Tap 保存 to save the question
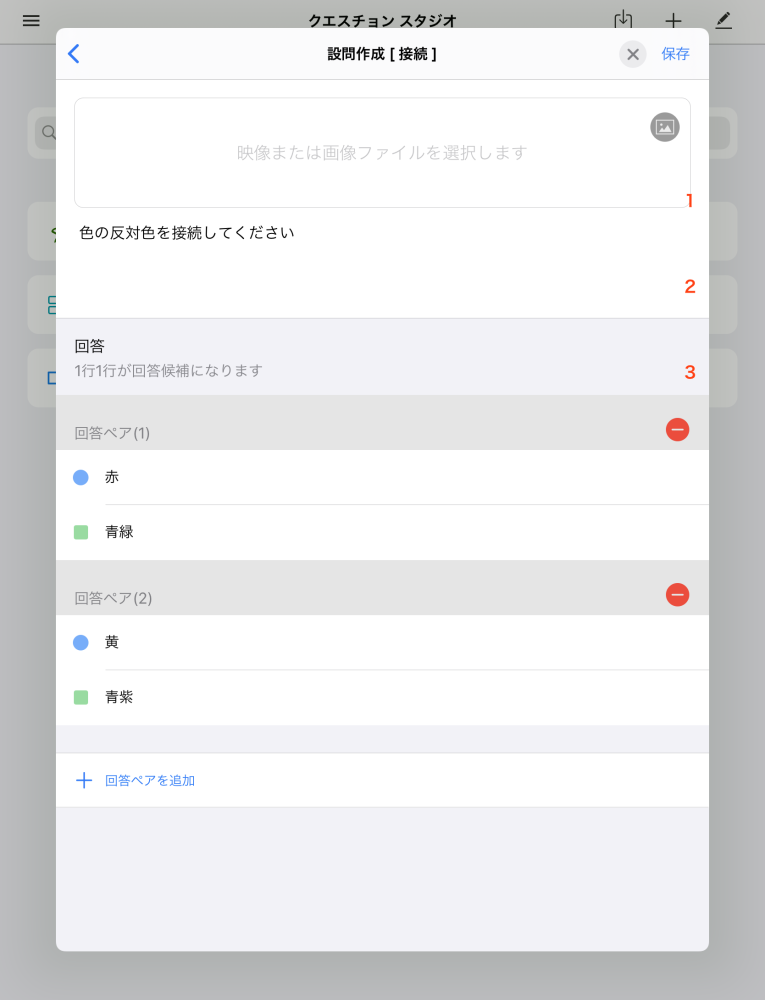This screenshot has width=765, height=1000. [x=676, y=54]
